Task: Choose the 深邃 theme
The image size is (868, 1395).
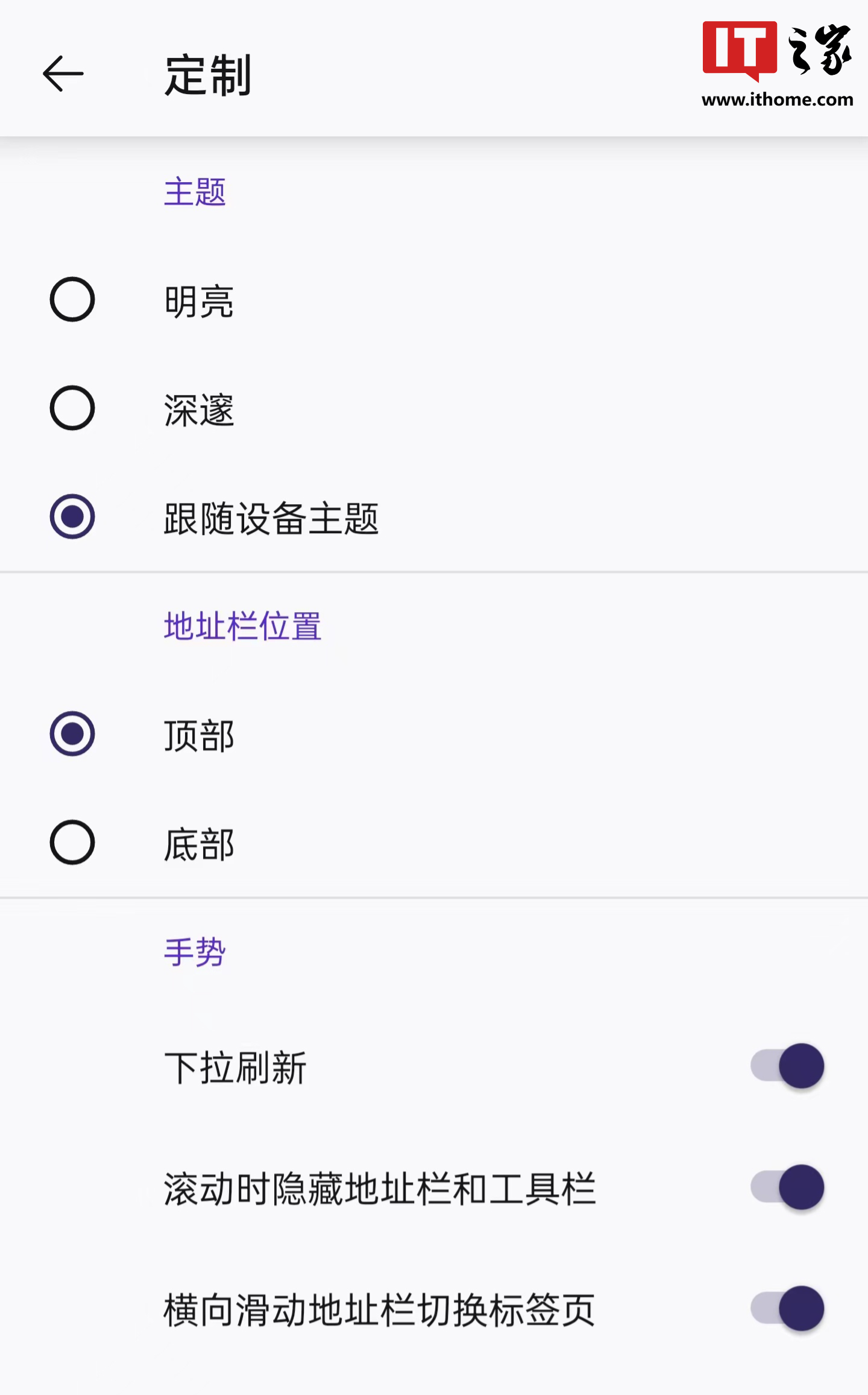Action: click(72, 408)
